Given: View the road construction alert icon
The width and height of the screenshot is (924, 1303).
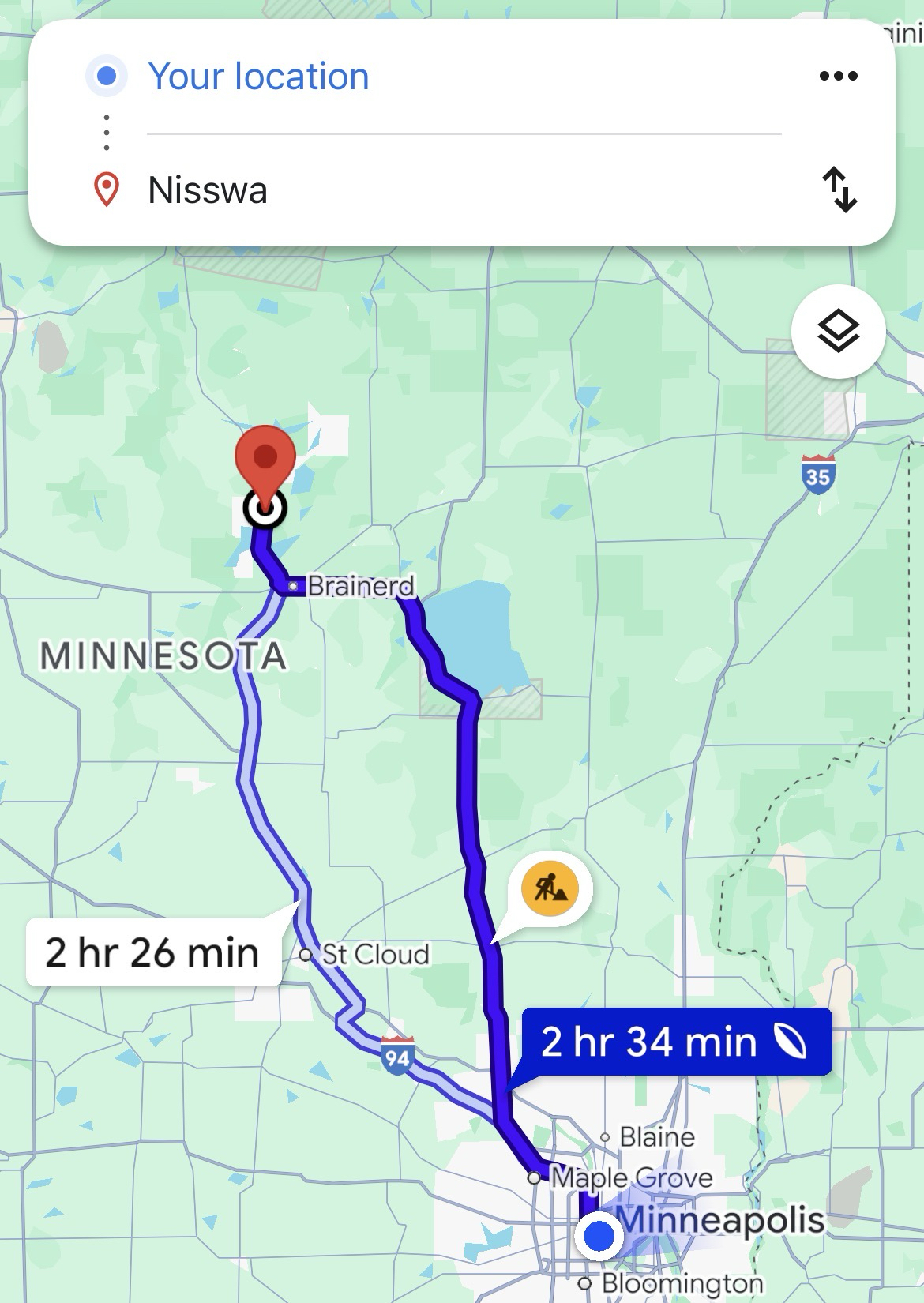Looking at the screenshot, I should pos(550,889).
